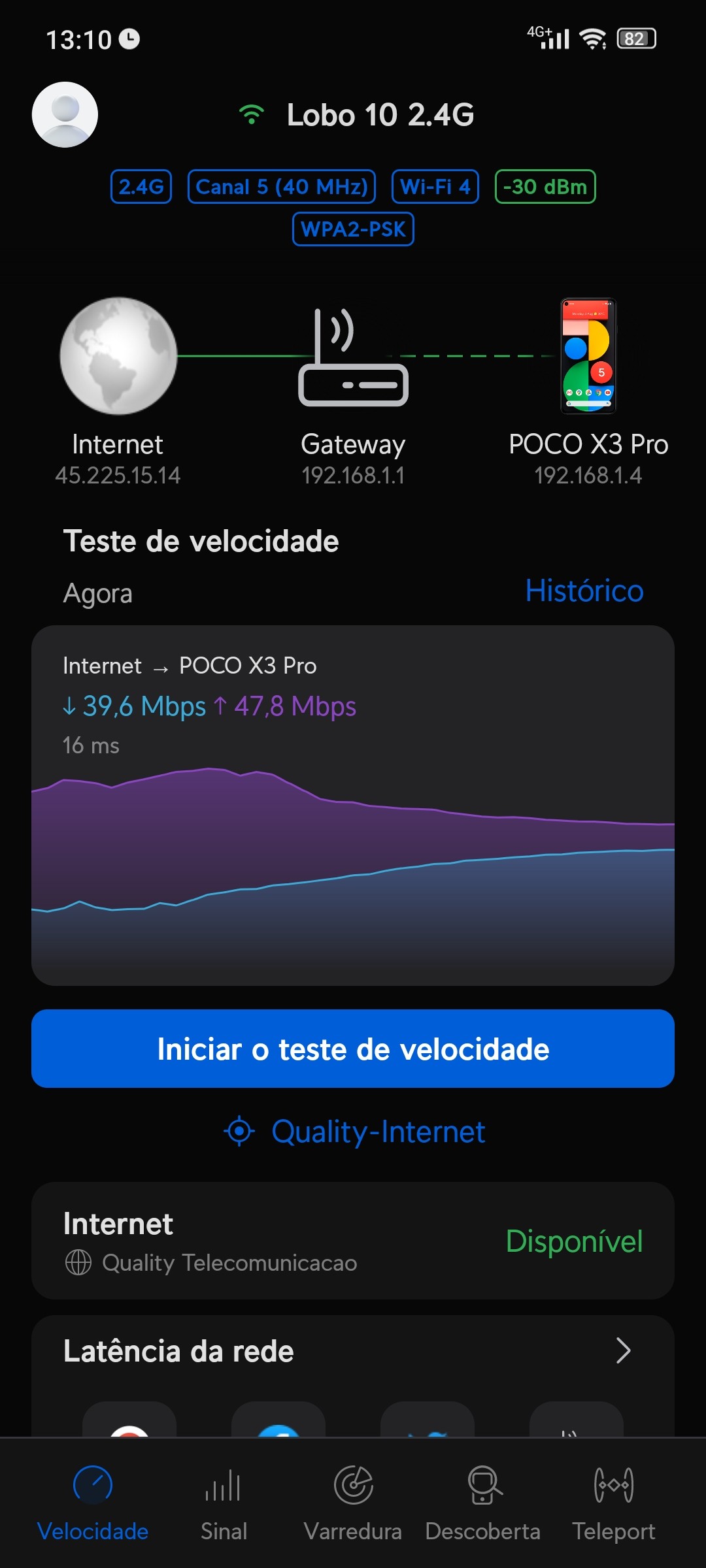Image resolution: width=706 pixels, height=1568 pixels.
Task: Switch to the Varredura tab
Action: tap(353, 1501)
